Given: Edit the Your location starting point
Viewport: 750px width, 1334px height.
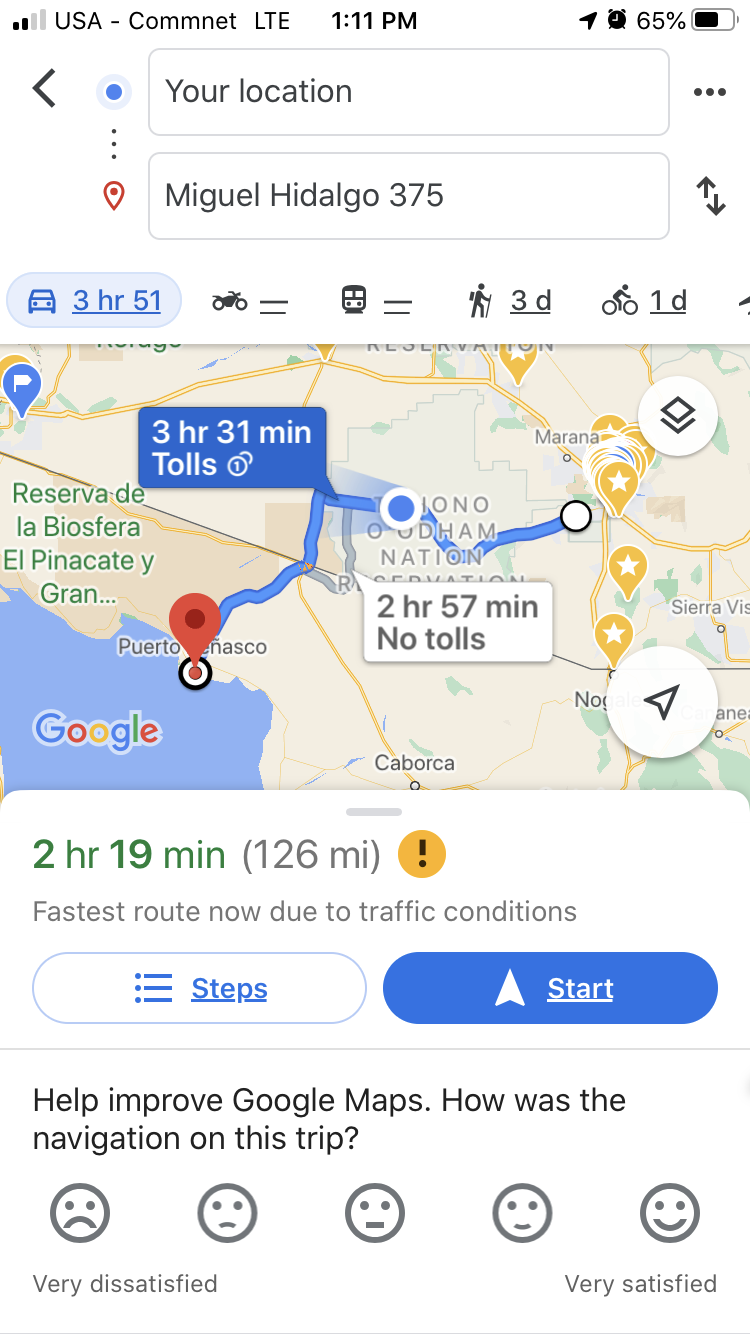Looking at the screenshot, I should (408, 92).
